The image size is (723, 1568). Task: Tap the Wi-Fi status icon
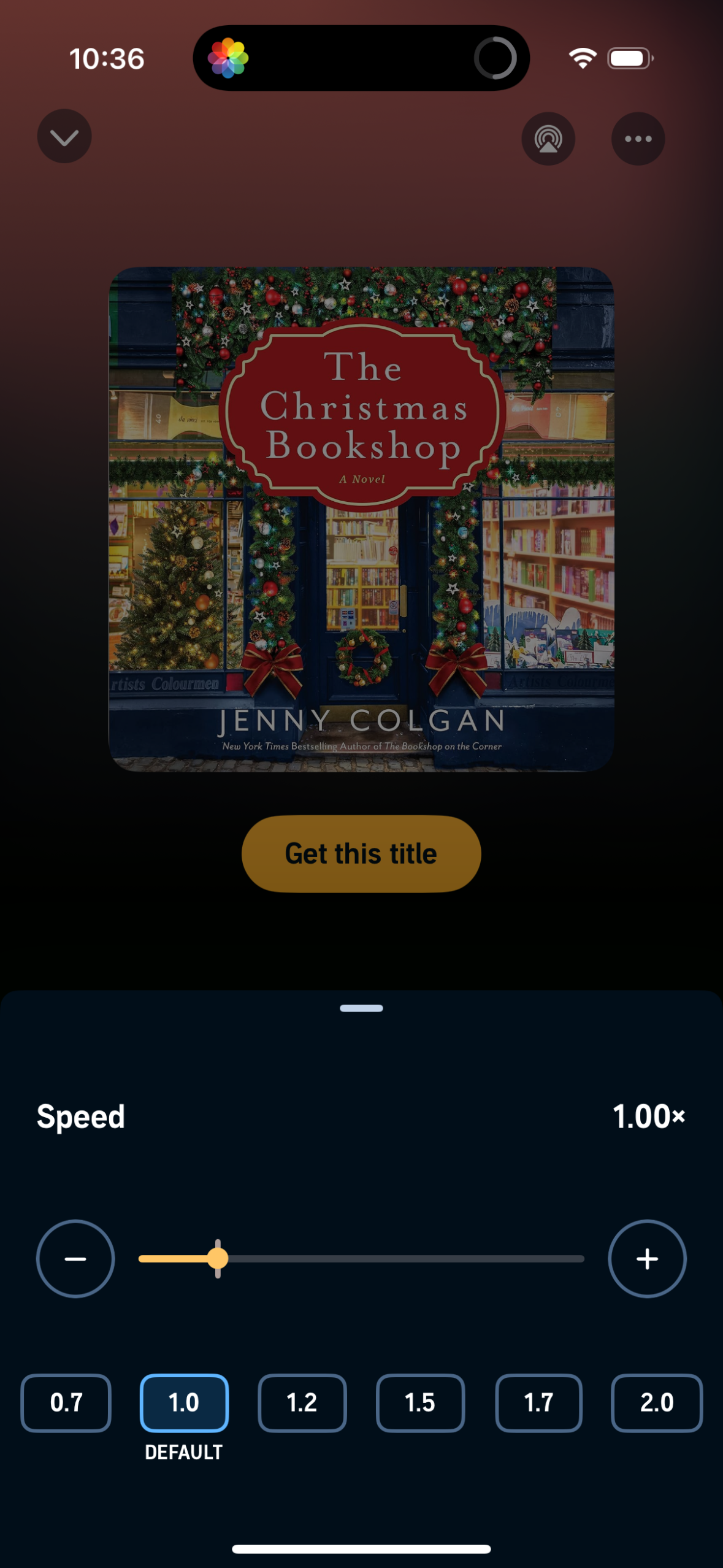(x=580, y=57)
